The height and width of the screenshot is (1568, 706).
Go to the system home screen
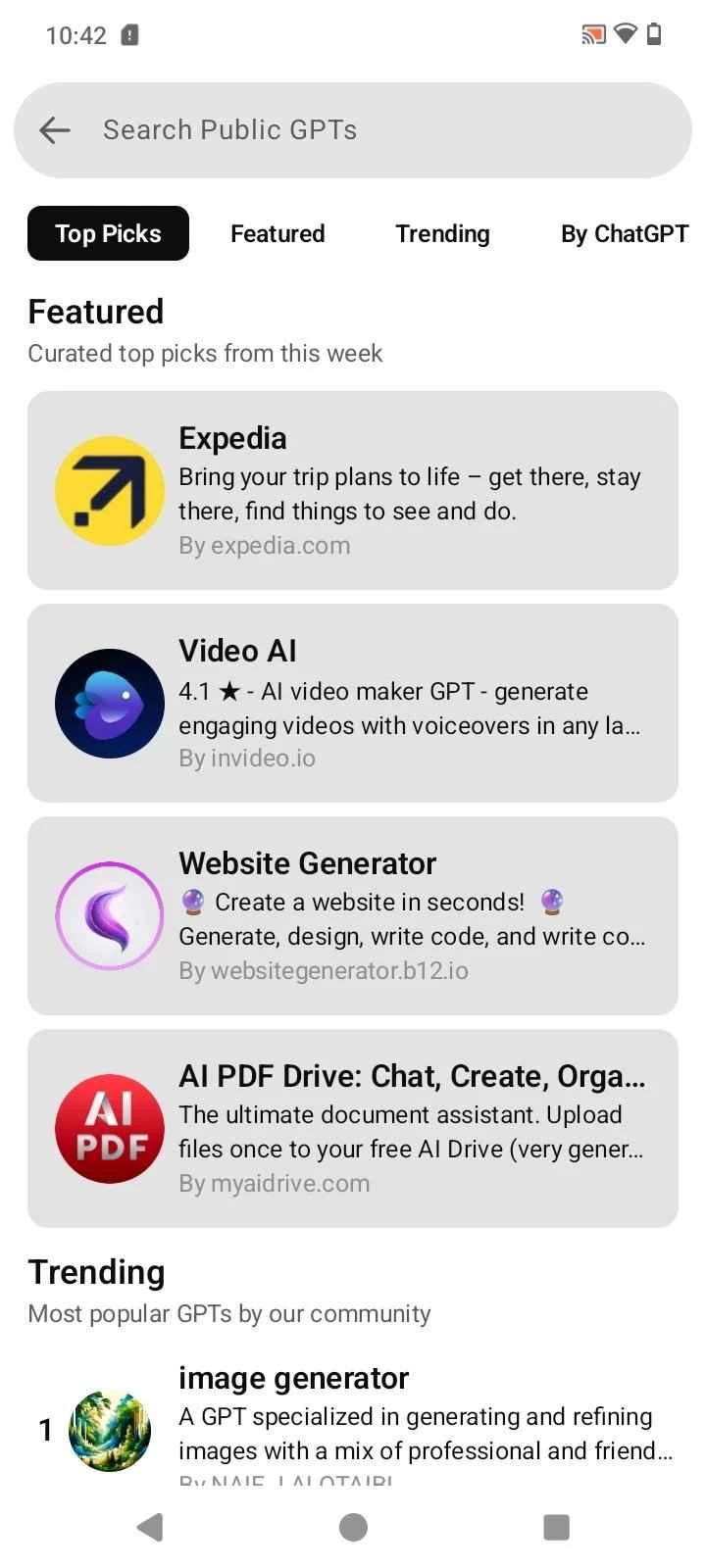pos(353,1526)
